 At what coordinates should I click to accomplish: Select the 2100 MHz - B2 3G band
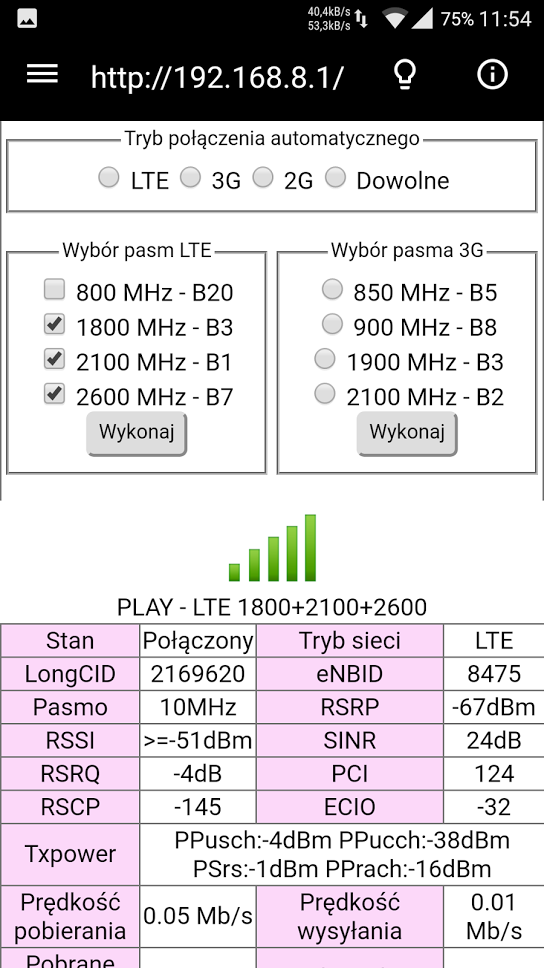point(325,393)
